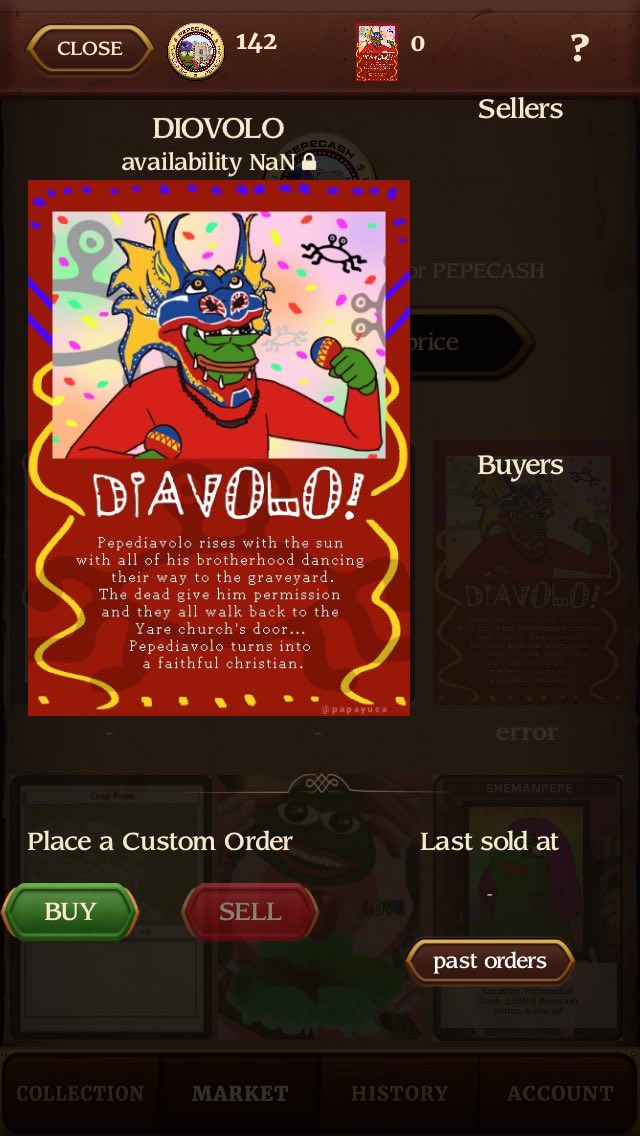This screenshot has width=640, height=1136.
Task: Tap the card thumbnail in top bar
Action: click(x=377, y=52)
